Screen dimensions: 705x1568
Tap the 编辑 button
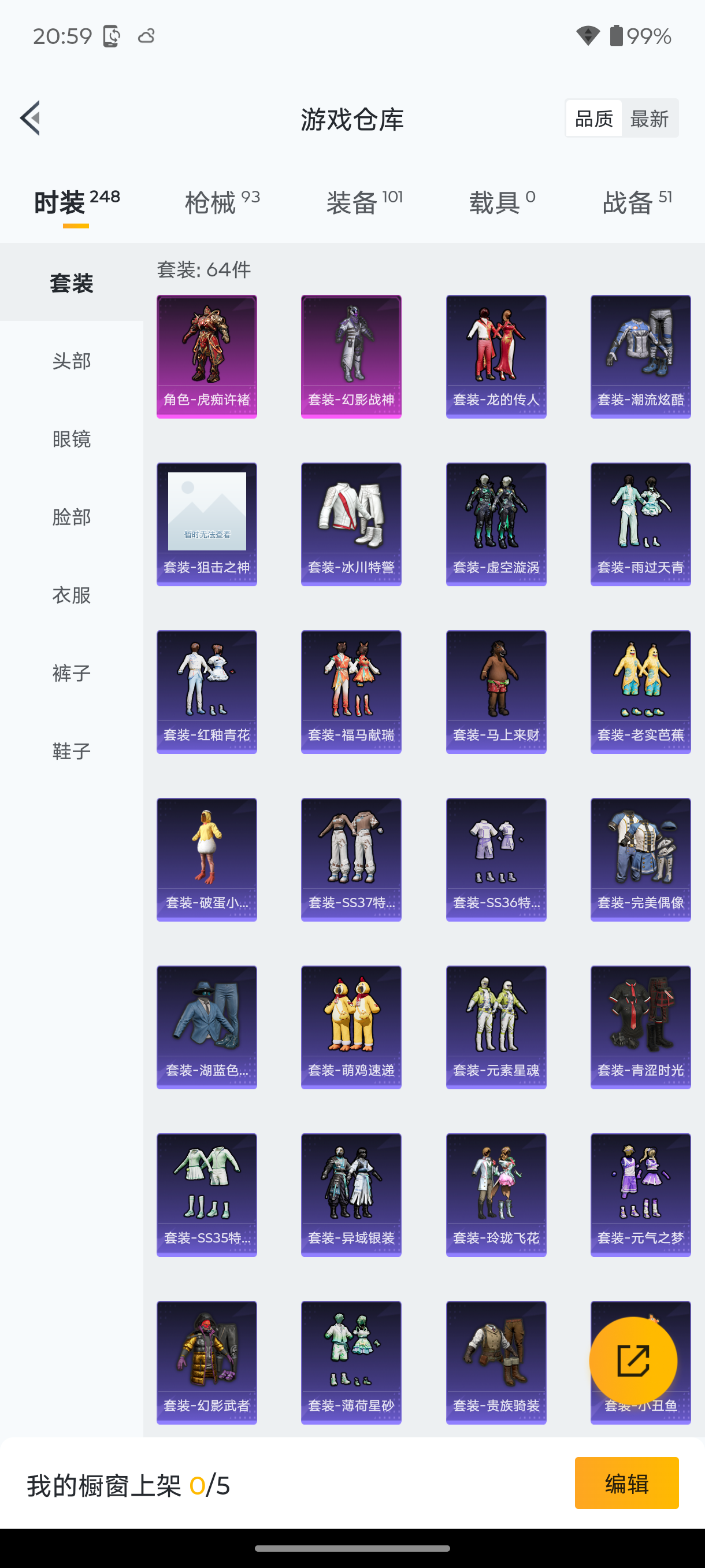pyautogui.click(x=626, y=1484)
